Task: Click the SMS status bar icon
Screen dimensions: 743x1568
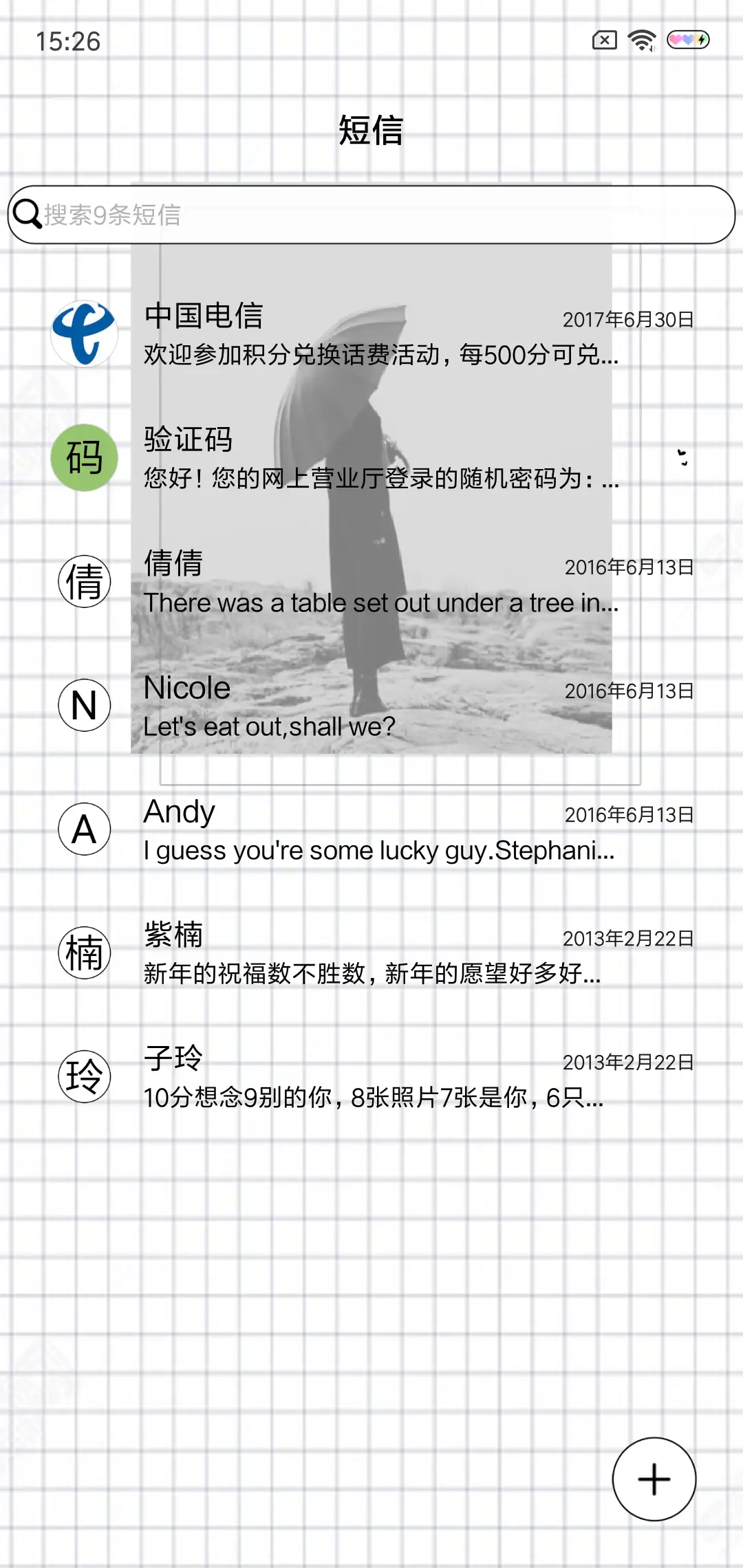Action: tap(604, 41)
